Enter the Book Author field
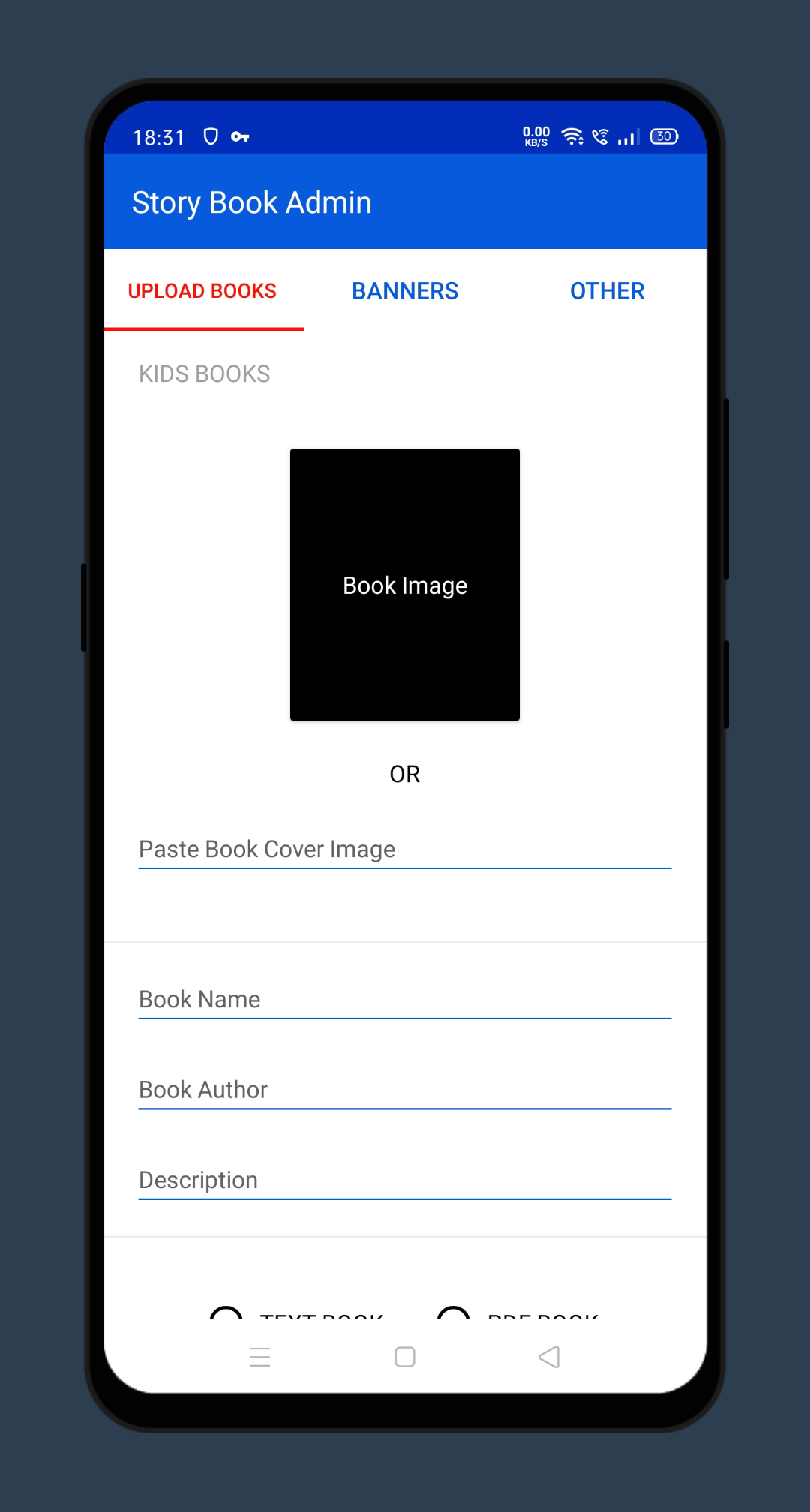This screenshot has height=1512, width=810. pyautogui.click(x=405, y=1089)
